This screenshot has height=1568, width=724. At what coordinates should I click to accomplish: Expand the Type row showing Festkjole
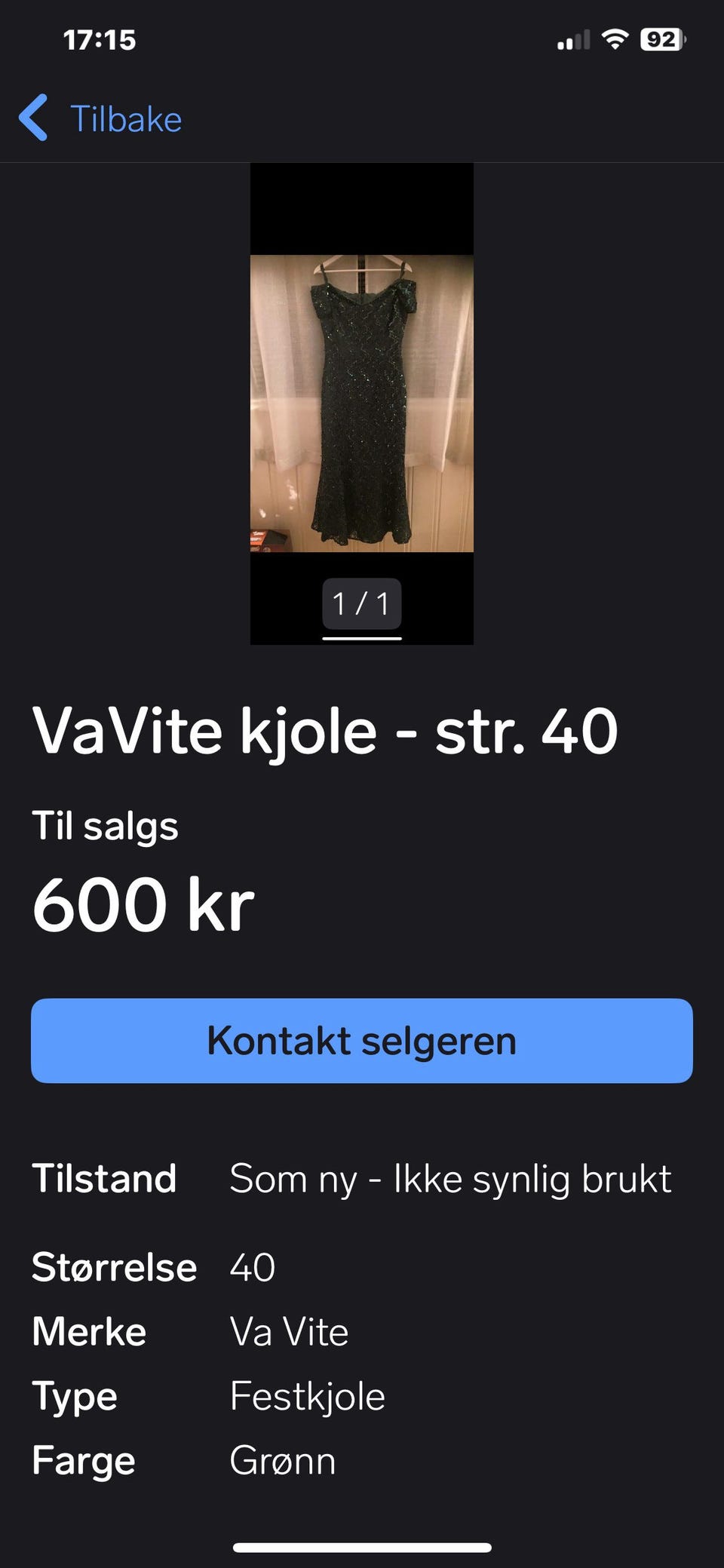click(306, 1396)
